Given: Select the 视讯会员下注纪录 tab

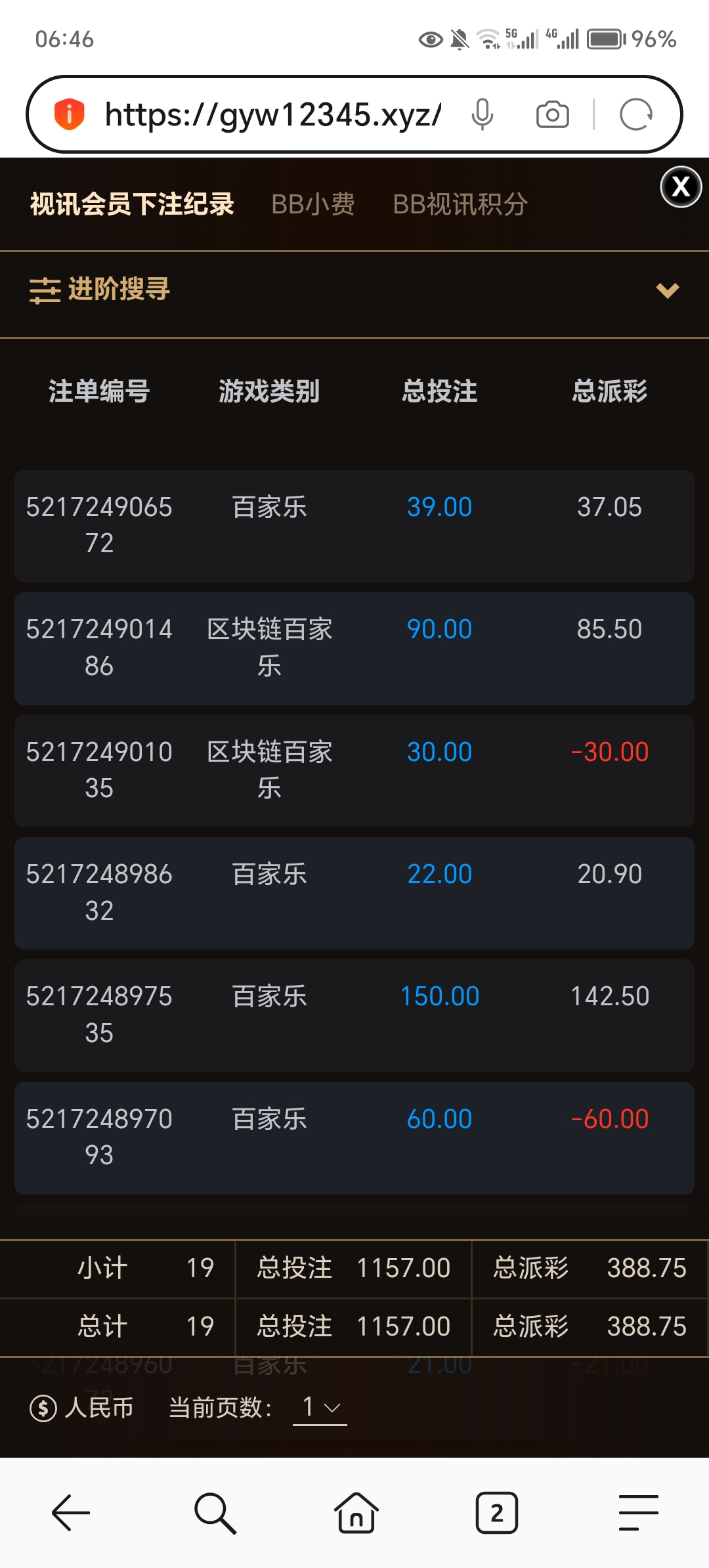Looking at the screenshot, I should coord(132,204).
